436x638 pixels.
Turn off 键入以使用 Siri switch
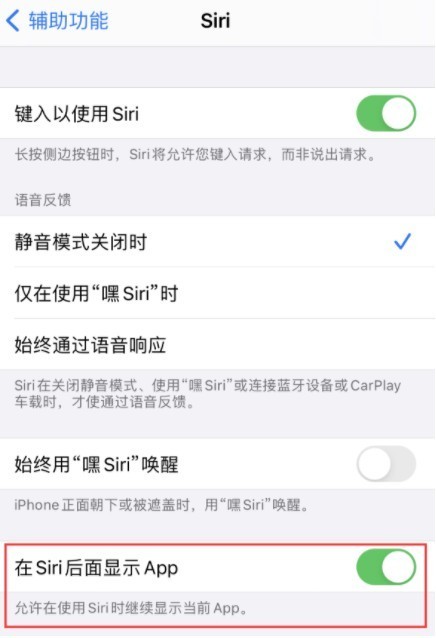[x=386, y=113]
